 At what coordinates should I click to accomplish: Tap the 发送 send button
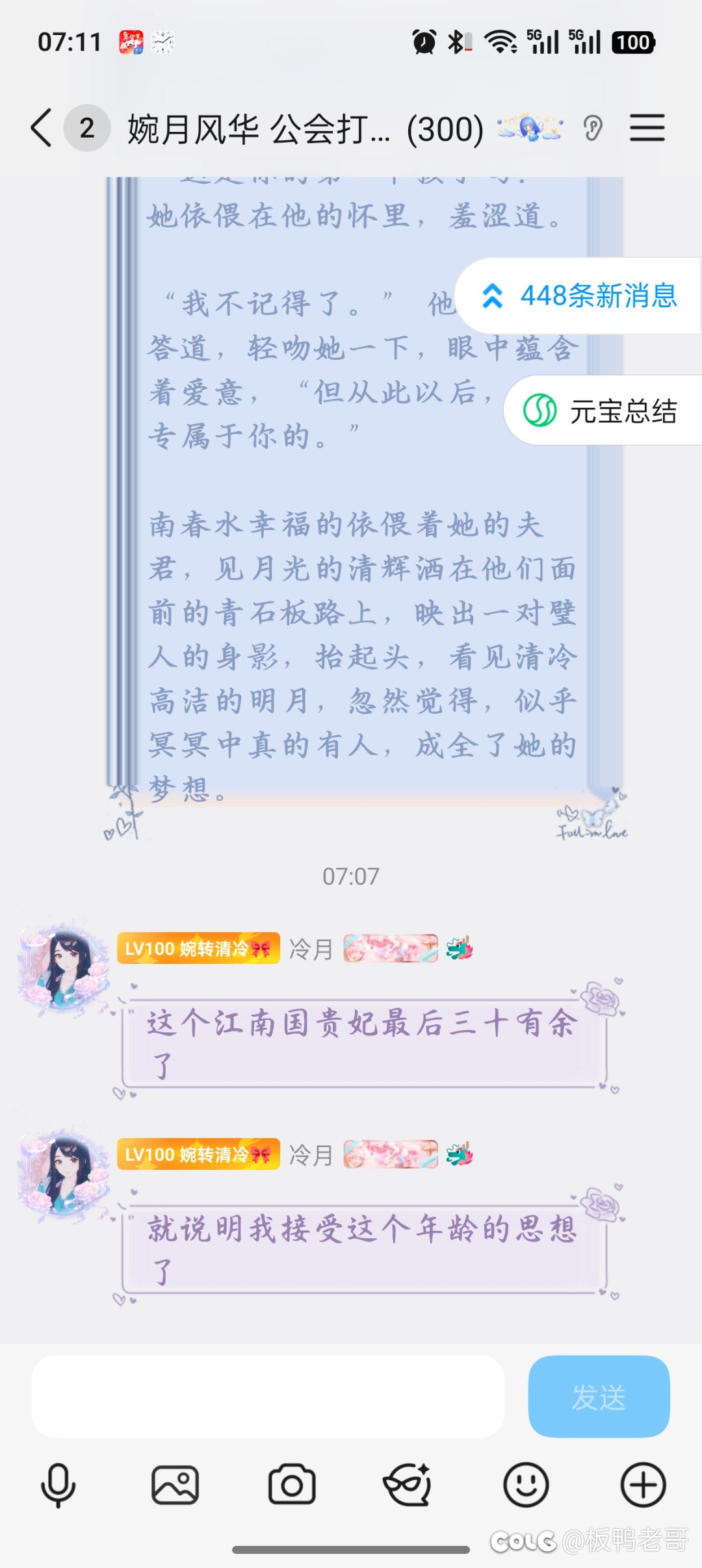[x=599, y=1396]
